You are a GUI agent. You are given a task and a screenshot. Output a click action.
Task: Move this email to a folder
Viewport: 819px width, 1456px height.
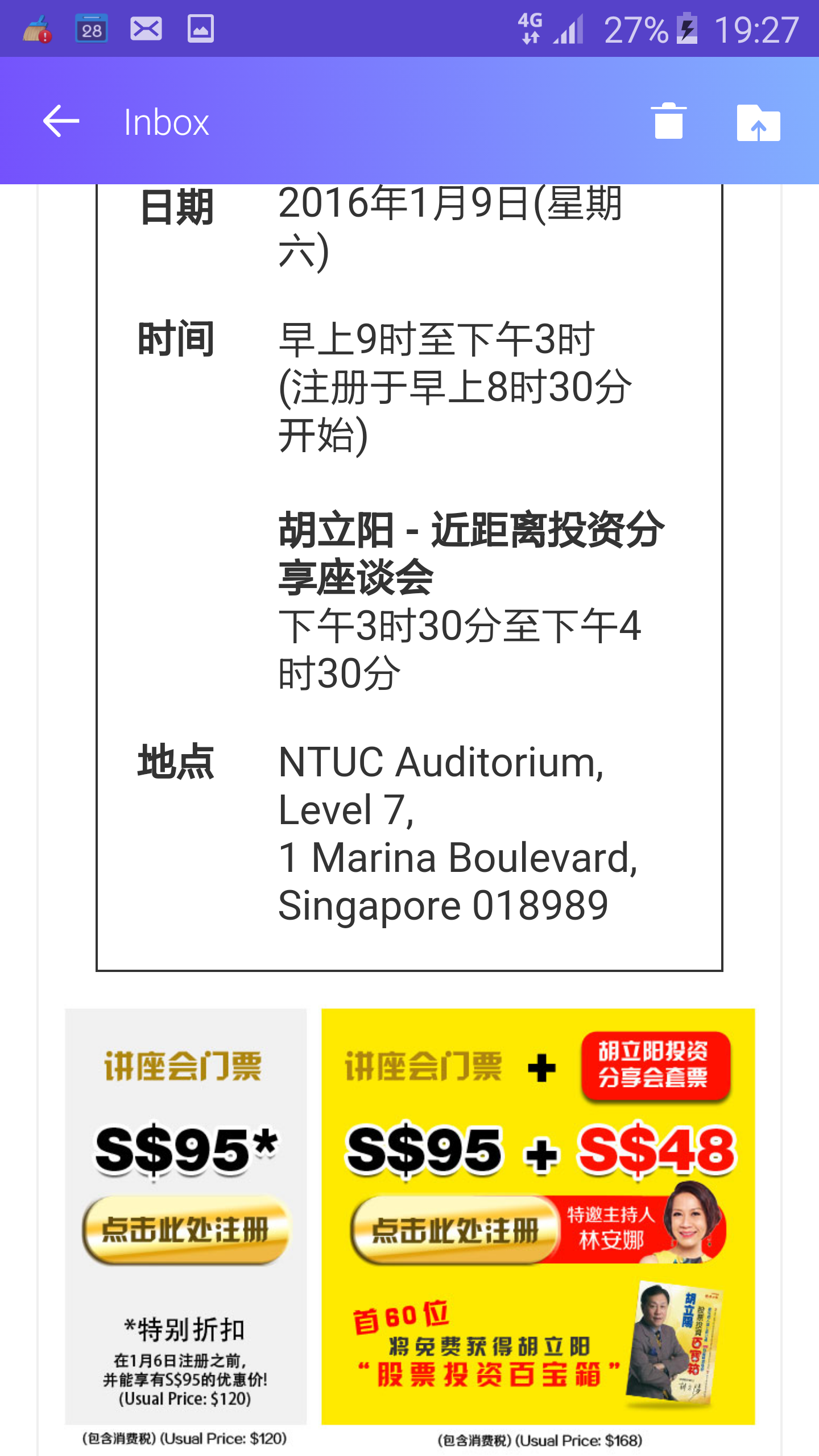[x=758, y=122]
